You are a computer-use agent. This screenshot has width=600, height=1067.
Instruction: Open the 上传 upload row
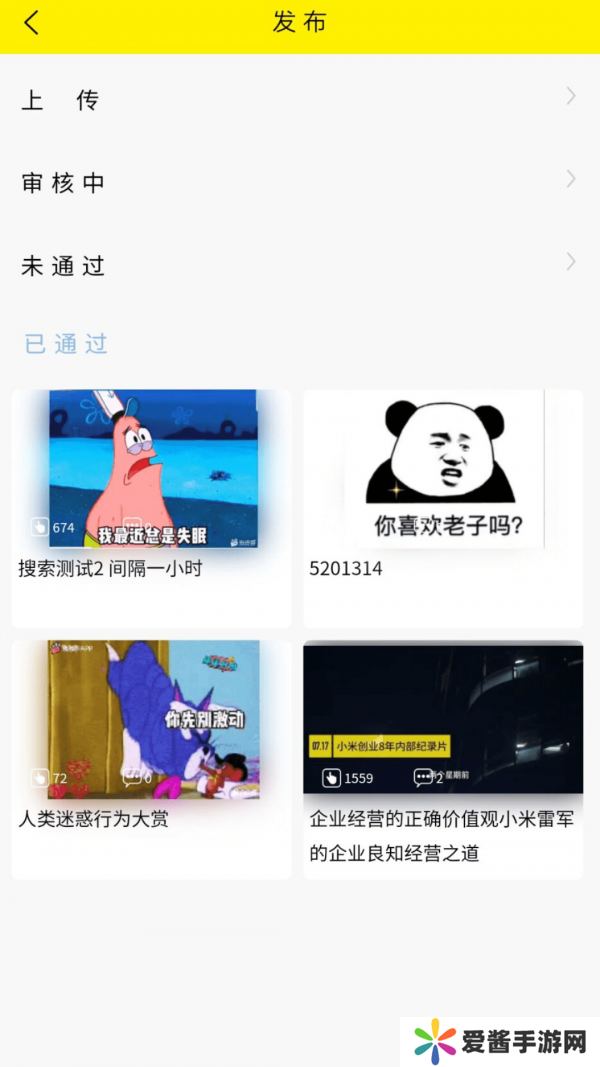click(x=300, y=100)
